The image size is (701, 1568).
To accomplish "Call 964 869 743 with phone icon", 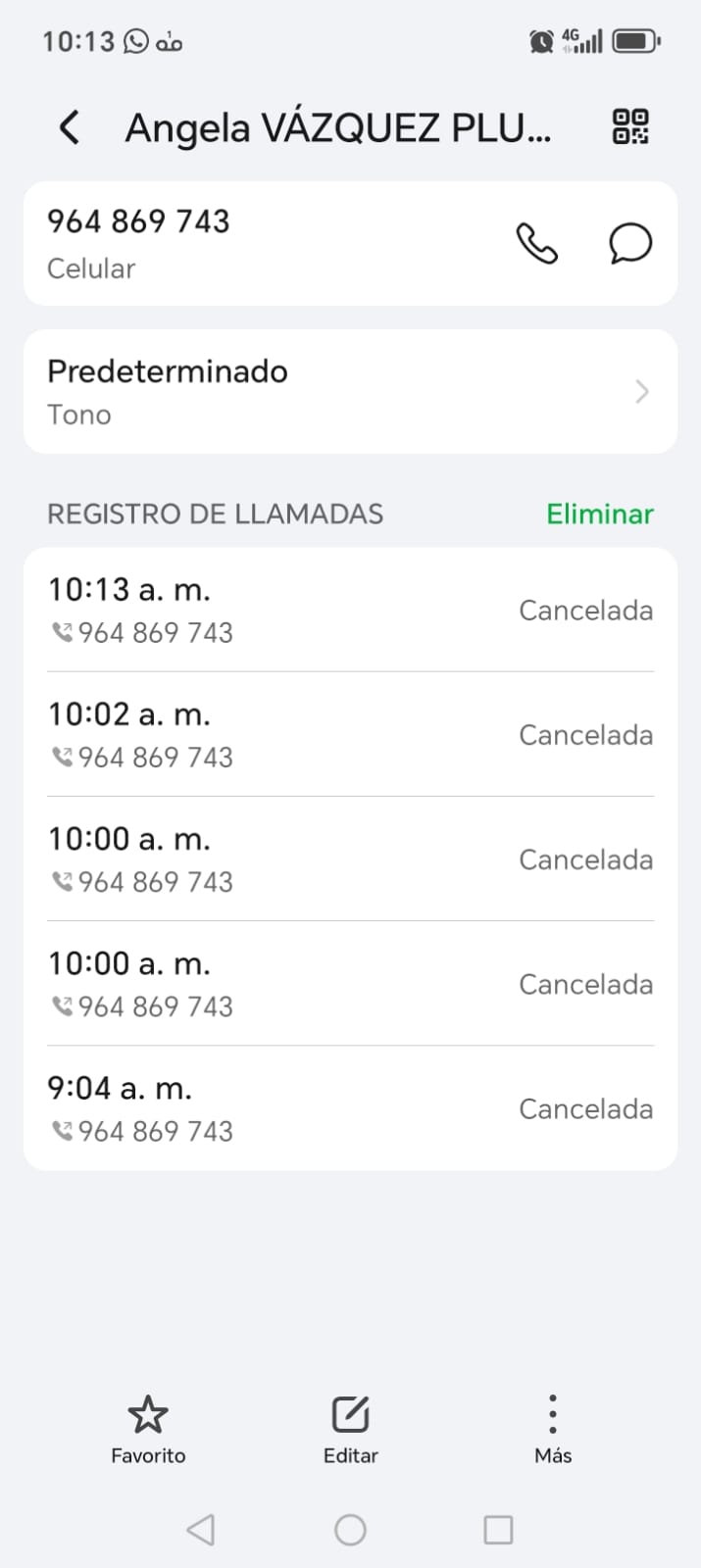I will tap(536, 244).
